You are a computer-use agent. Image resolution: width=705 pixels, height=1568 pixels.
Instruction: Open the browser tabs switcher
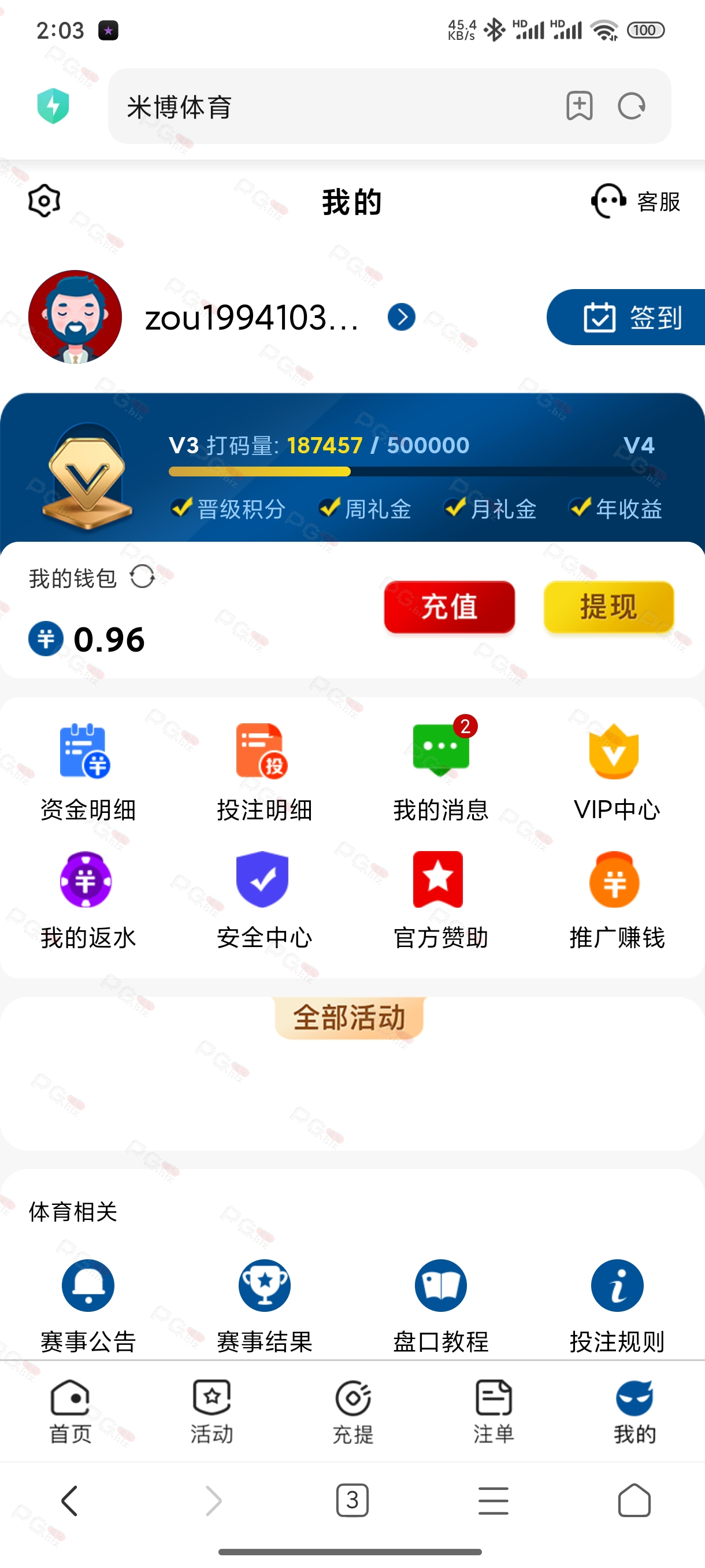click(x=352, y=1500)
